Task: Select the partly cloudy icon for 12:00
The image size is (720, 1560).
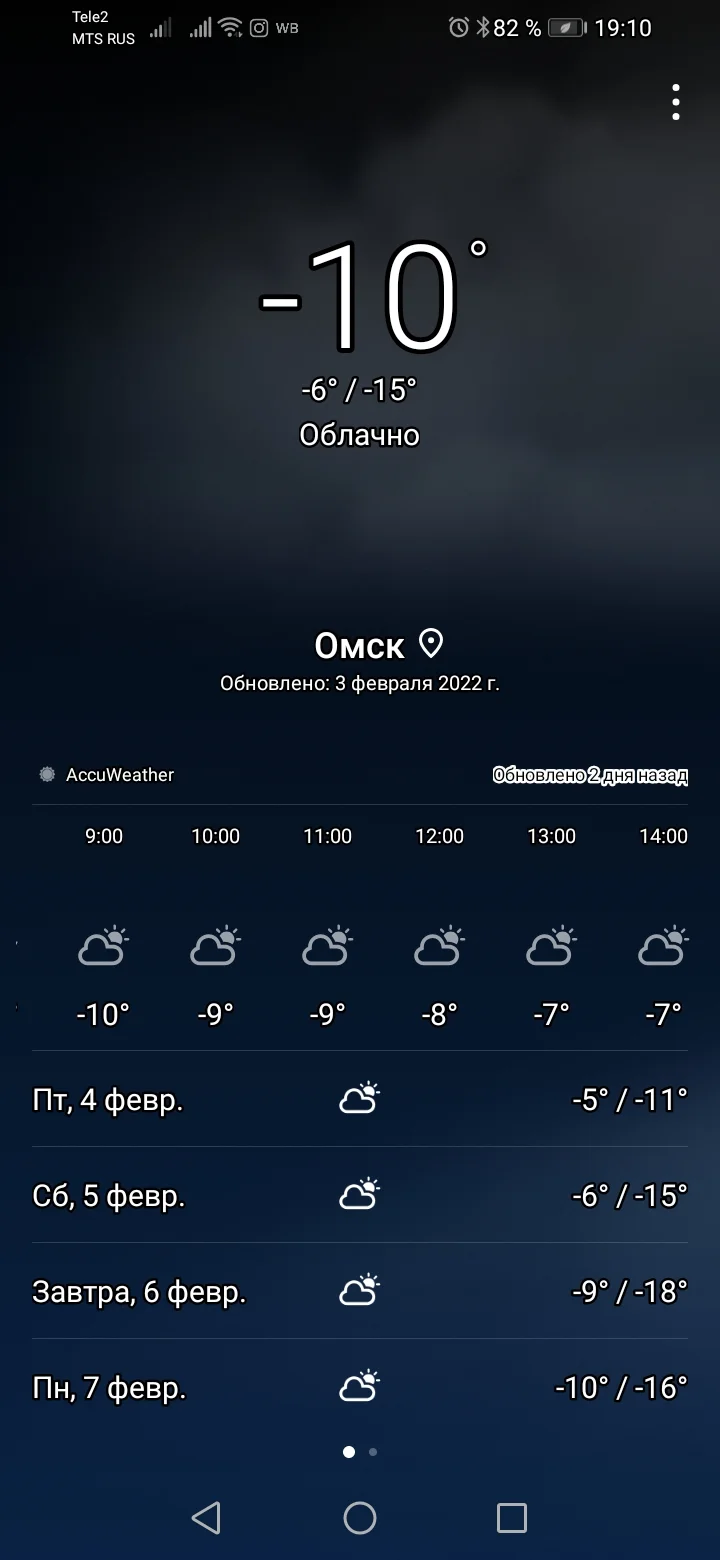Action: 440,945
